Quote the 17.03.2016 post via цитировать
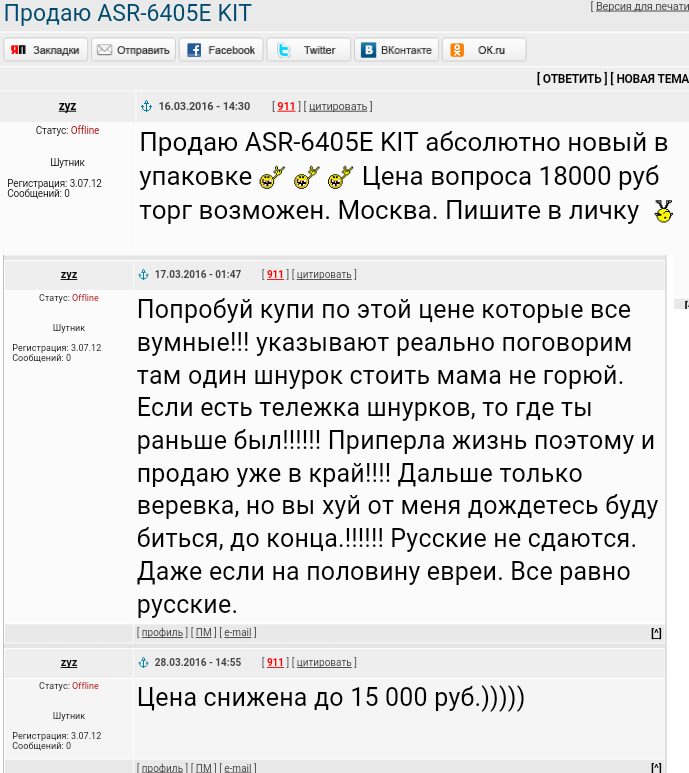689x773 pixels. (324, 275)
